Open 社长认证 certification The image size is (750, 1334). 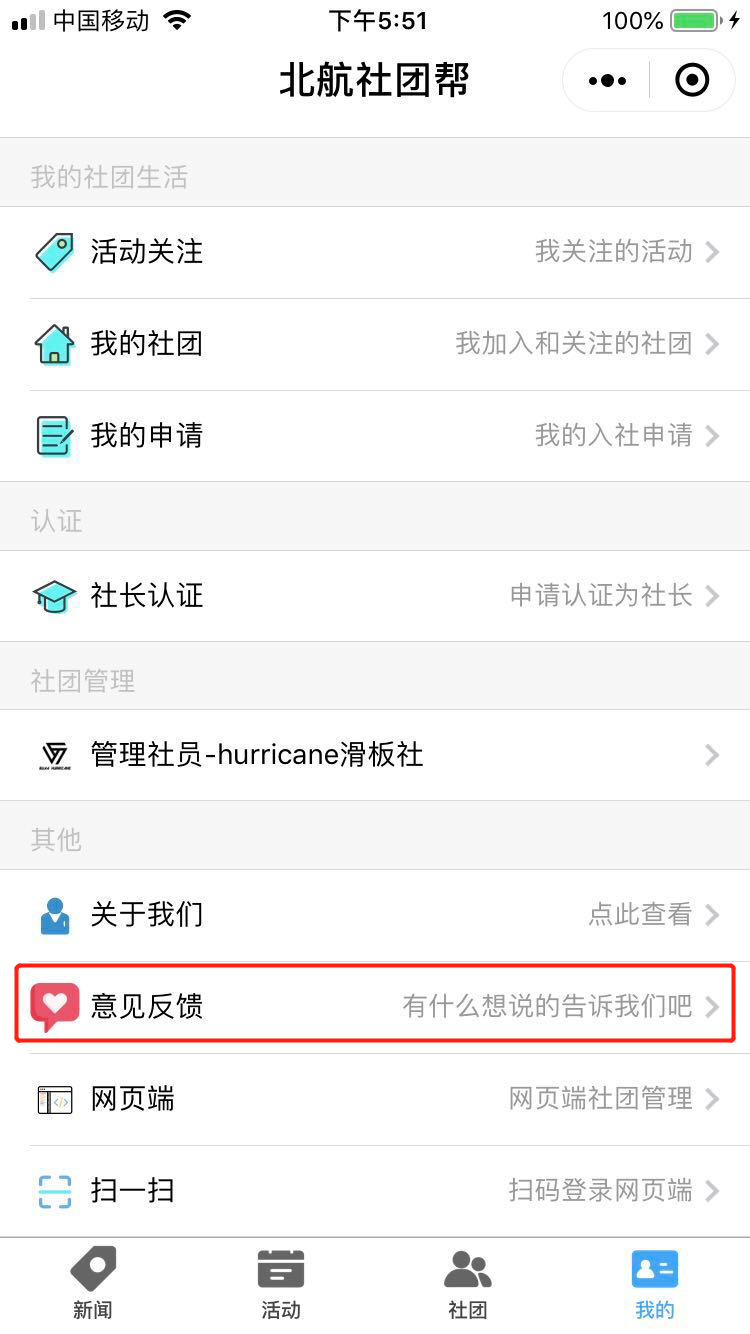(375, 596)
